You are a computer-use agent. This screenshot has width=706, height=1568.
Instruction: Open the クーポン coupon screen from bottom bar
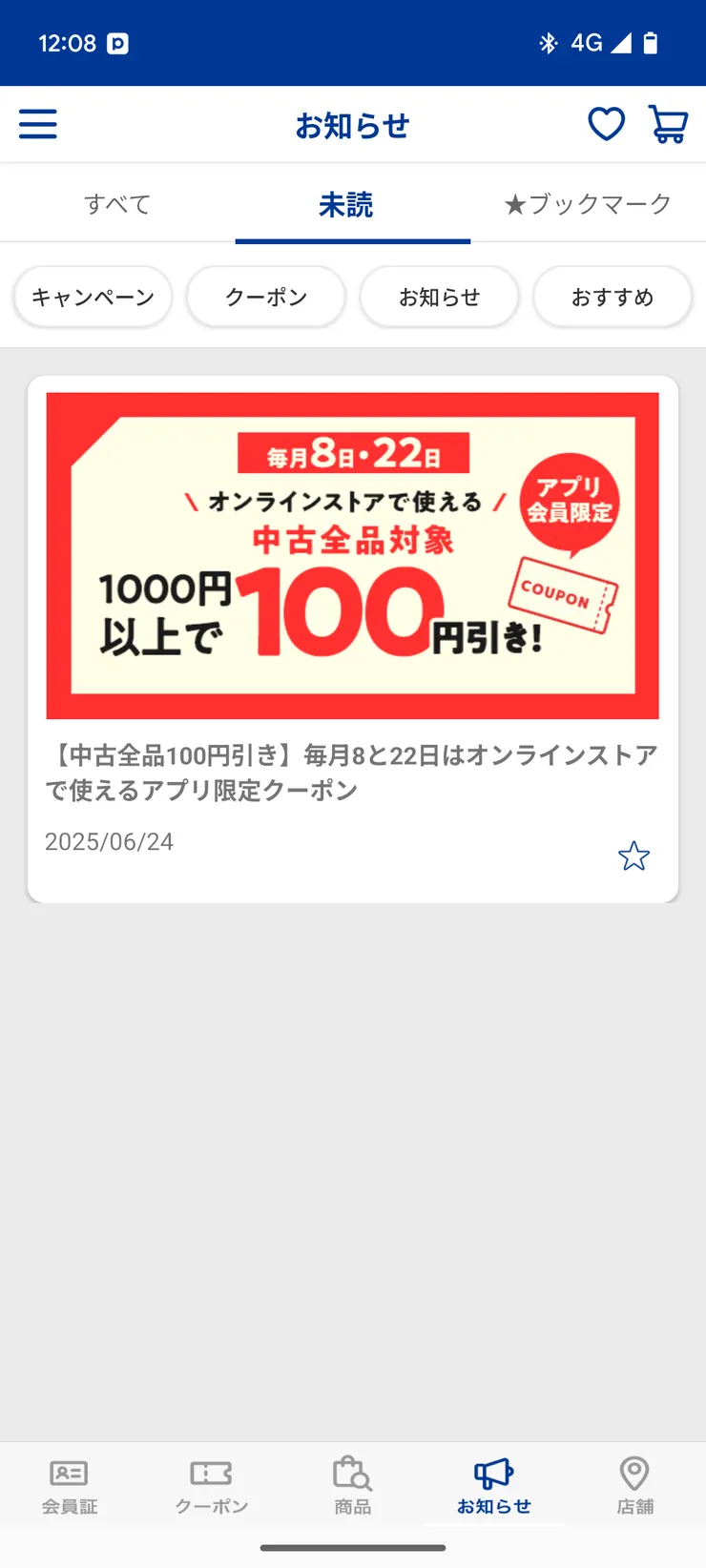211,1486
